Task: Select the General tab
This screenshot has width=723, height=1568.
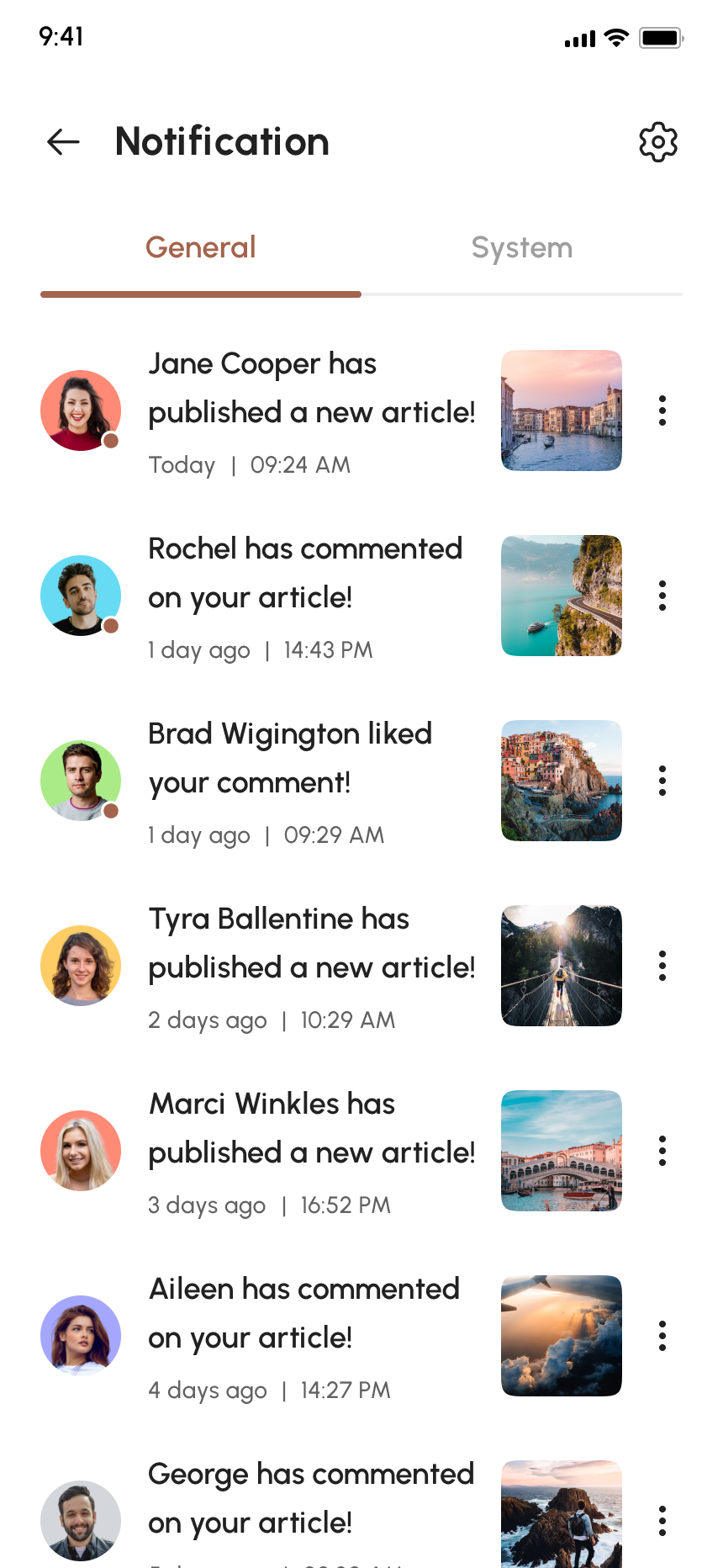Action: (200, 248)
